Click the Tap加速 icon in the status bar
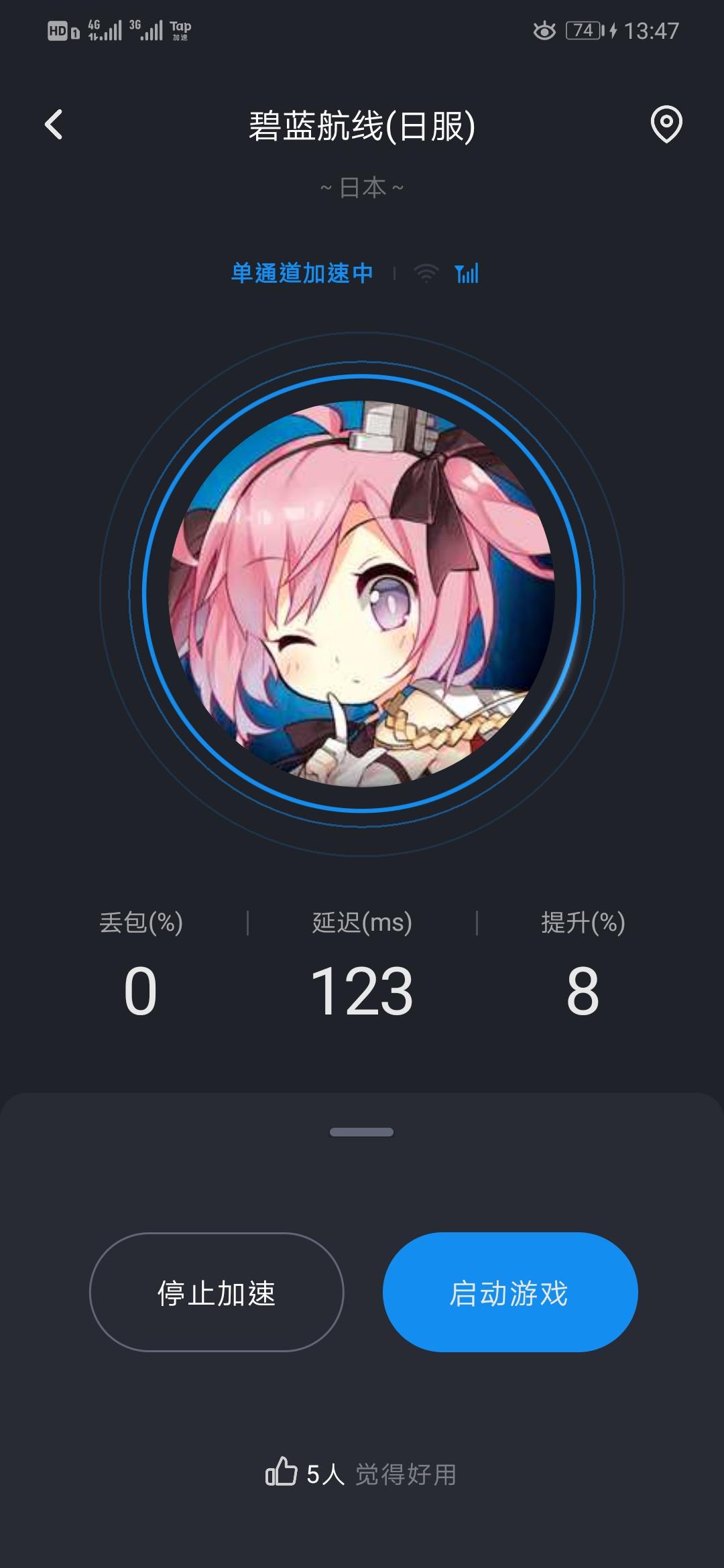Image resolution: width=724 pixels, height=1568 pixels. pyautogui.click(x=180, y=29)
